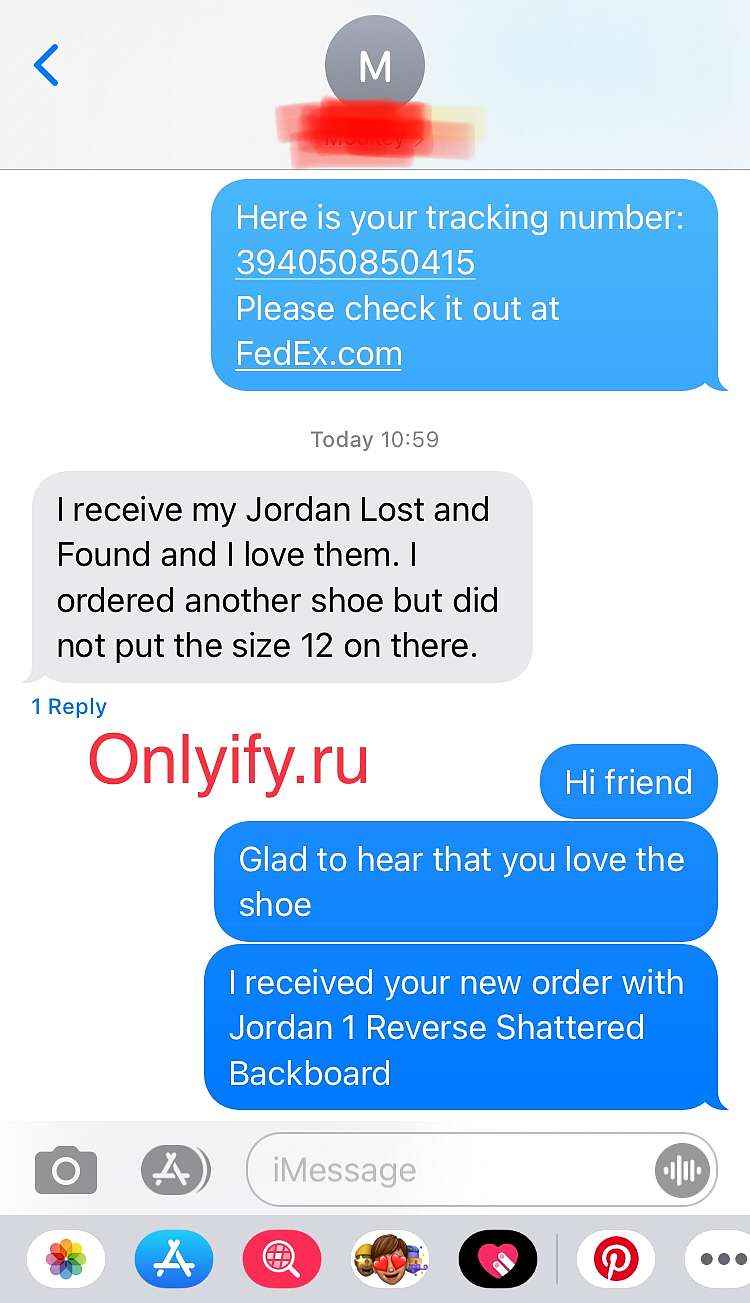750x1303 pixels.
Task: Record an audio message
Action: click(x=682, y=1170)
